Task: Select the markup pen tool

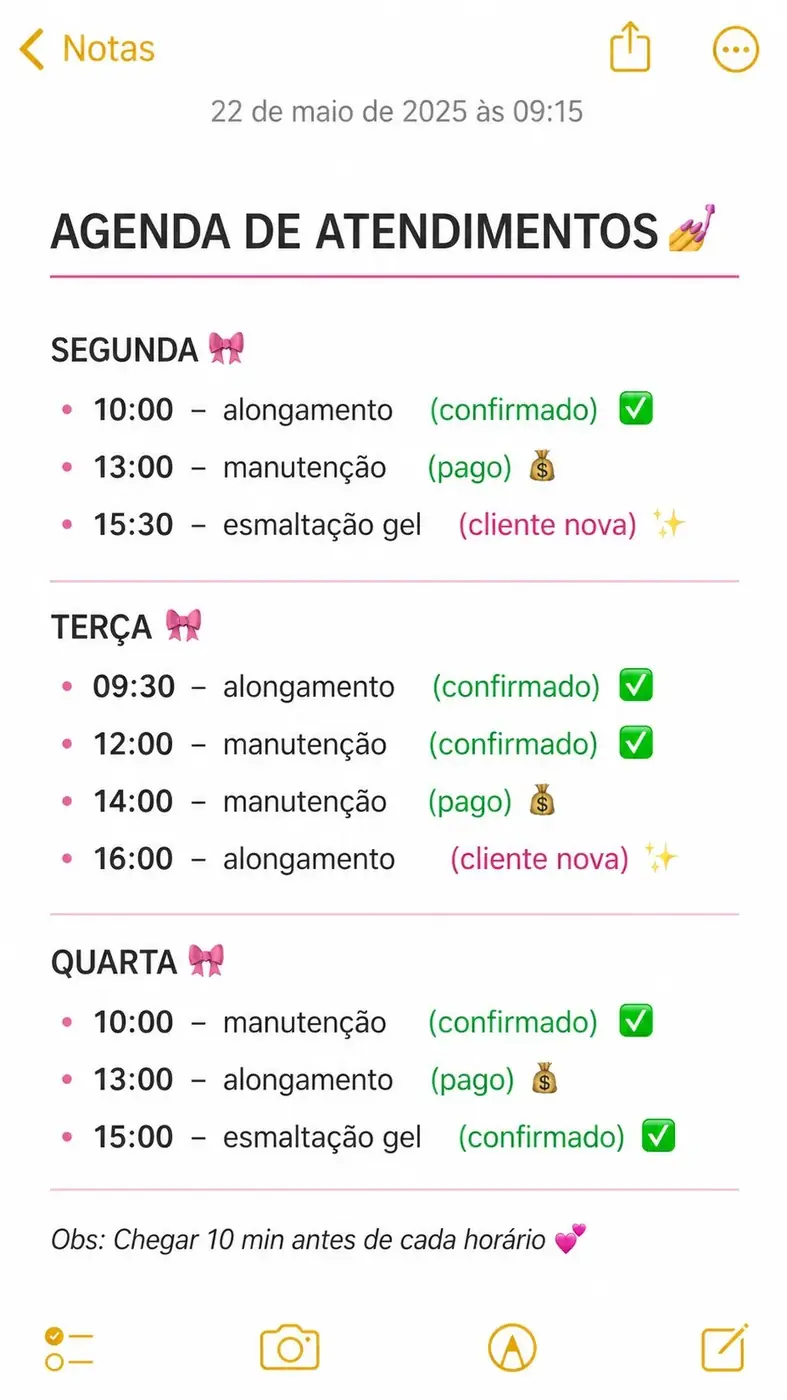Action: pos(514,1347)
